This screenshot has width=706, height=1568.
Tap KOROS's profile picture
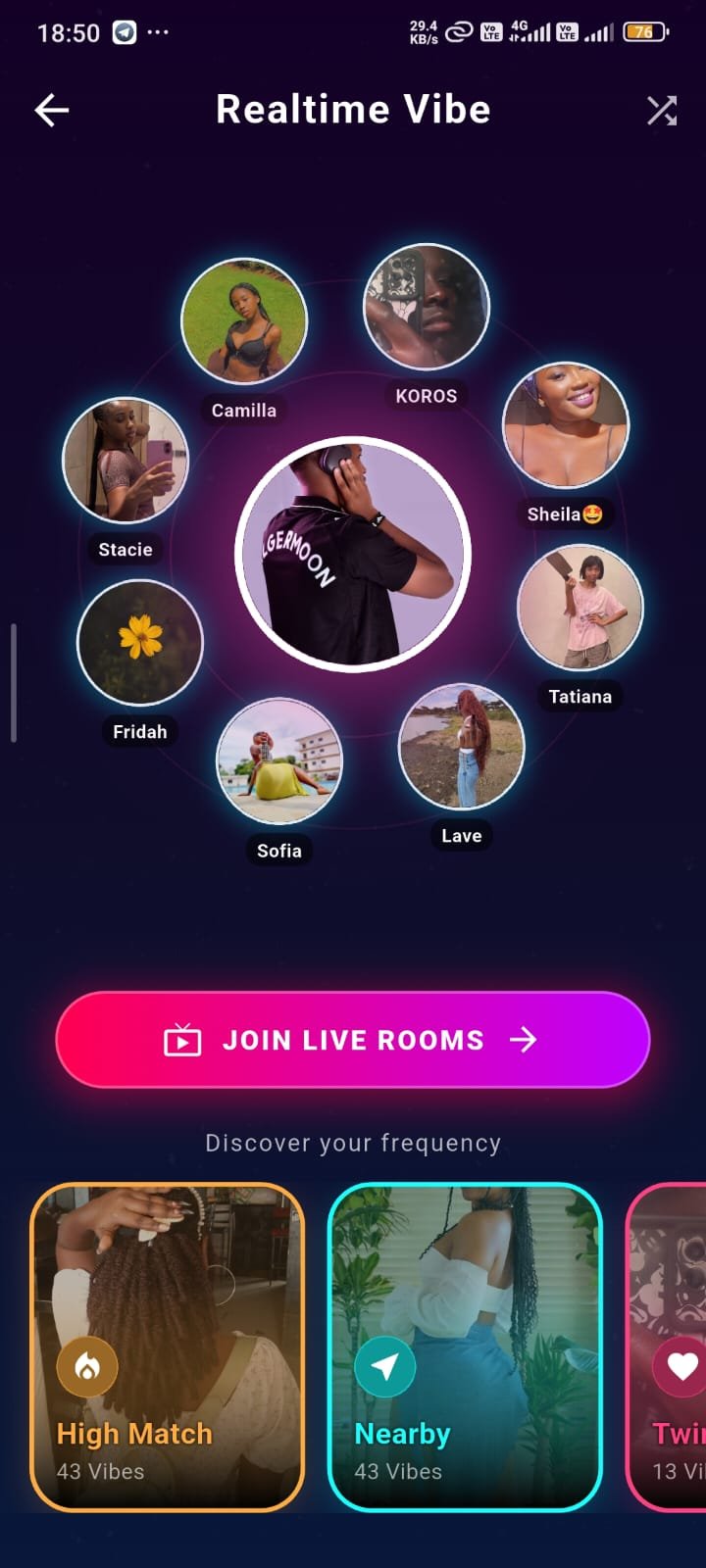tap(427, 307)
